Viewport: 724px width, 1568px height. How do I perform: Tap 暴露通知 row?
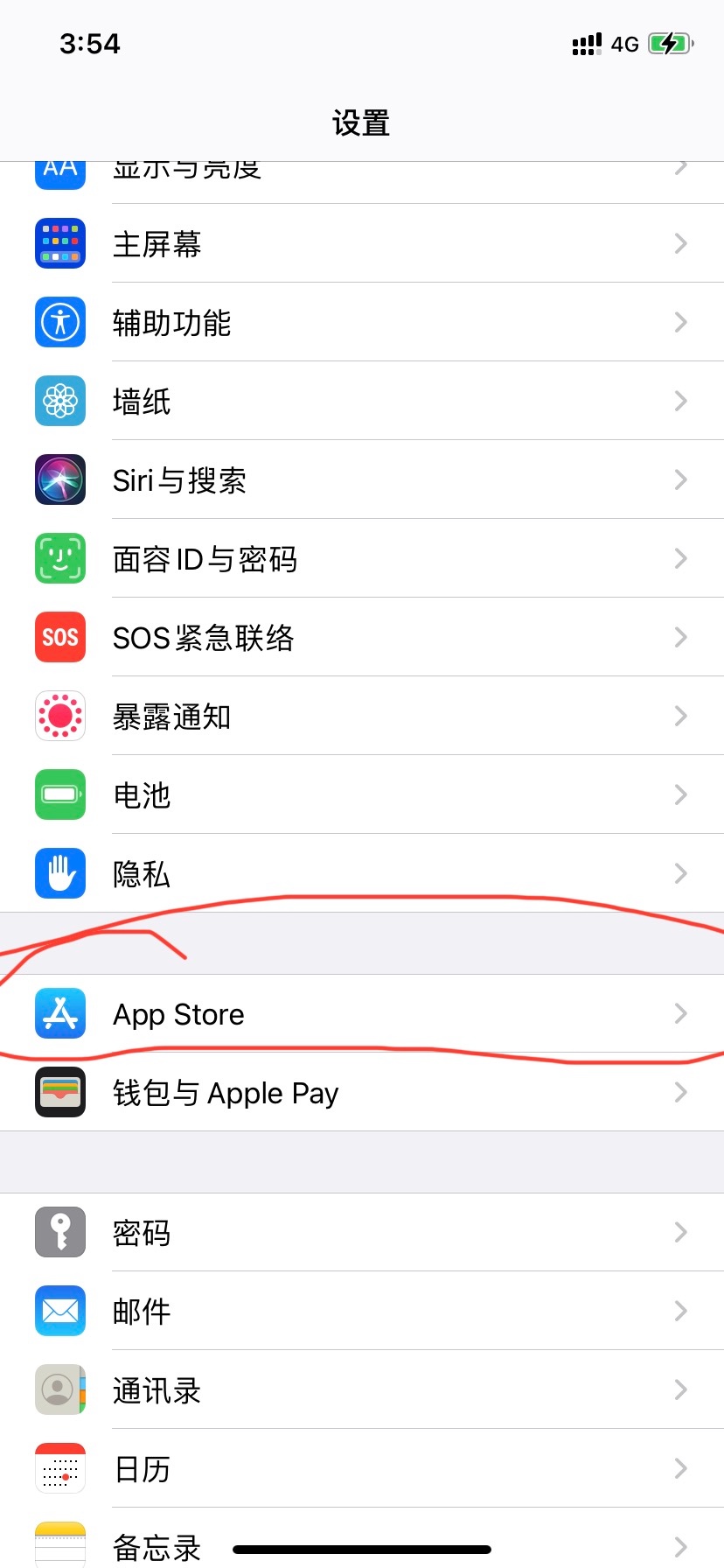tap(362, 716)
